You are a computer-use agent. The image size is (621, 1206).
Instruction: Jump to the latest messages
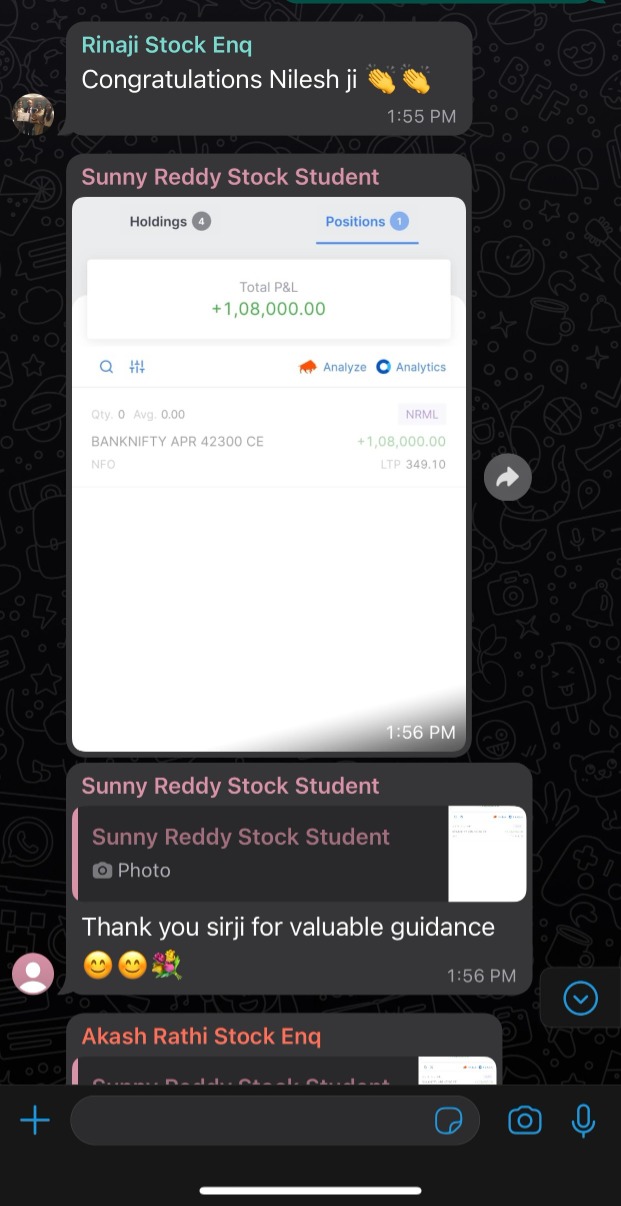(x=581, y=998)
